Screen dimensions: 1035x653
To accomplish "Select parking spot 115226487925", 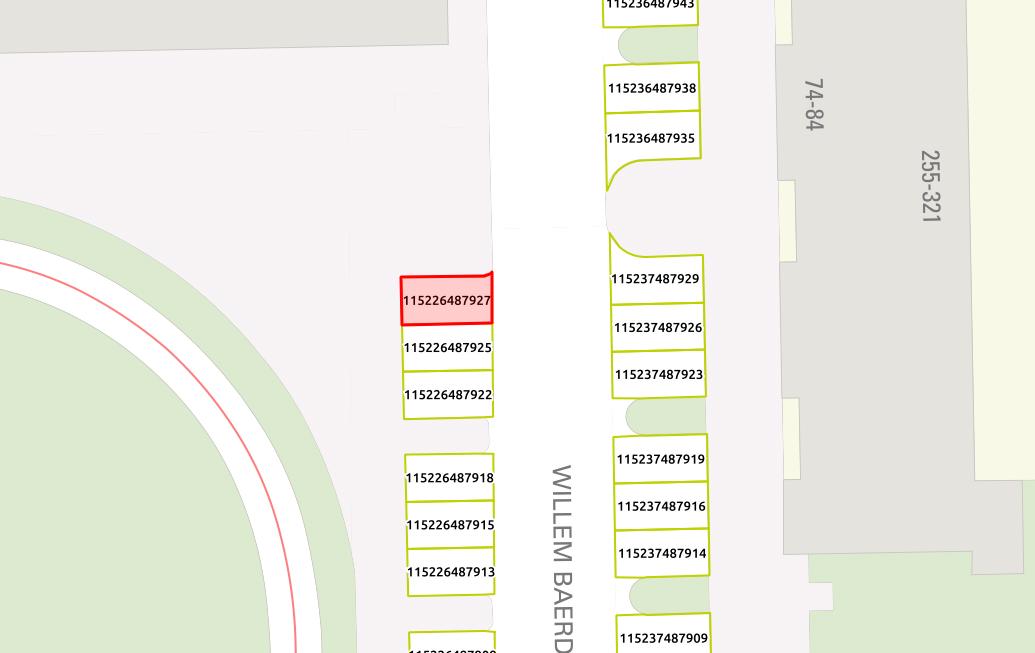I will [447, 348].
